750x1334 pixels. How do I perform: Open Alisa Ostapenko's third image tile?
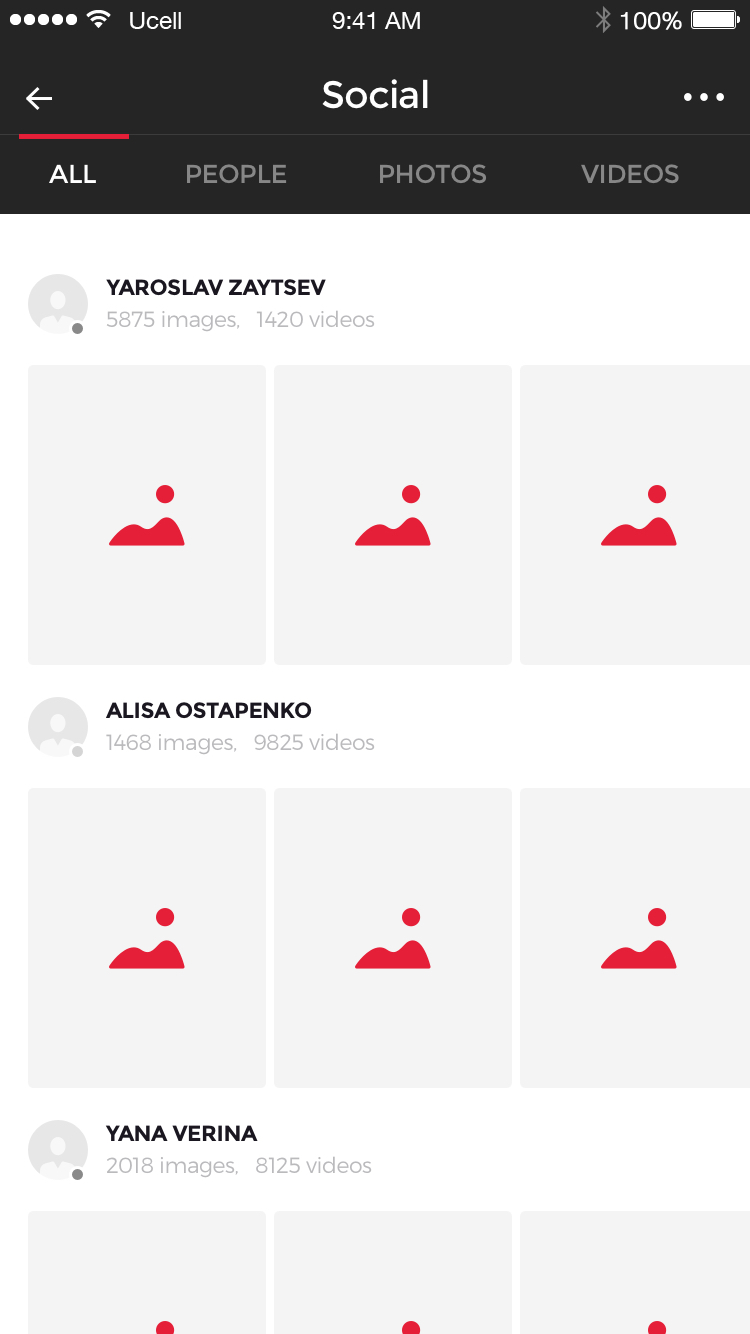[x=636, y=938]
